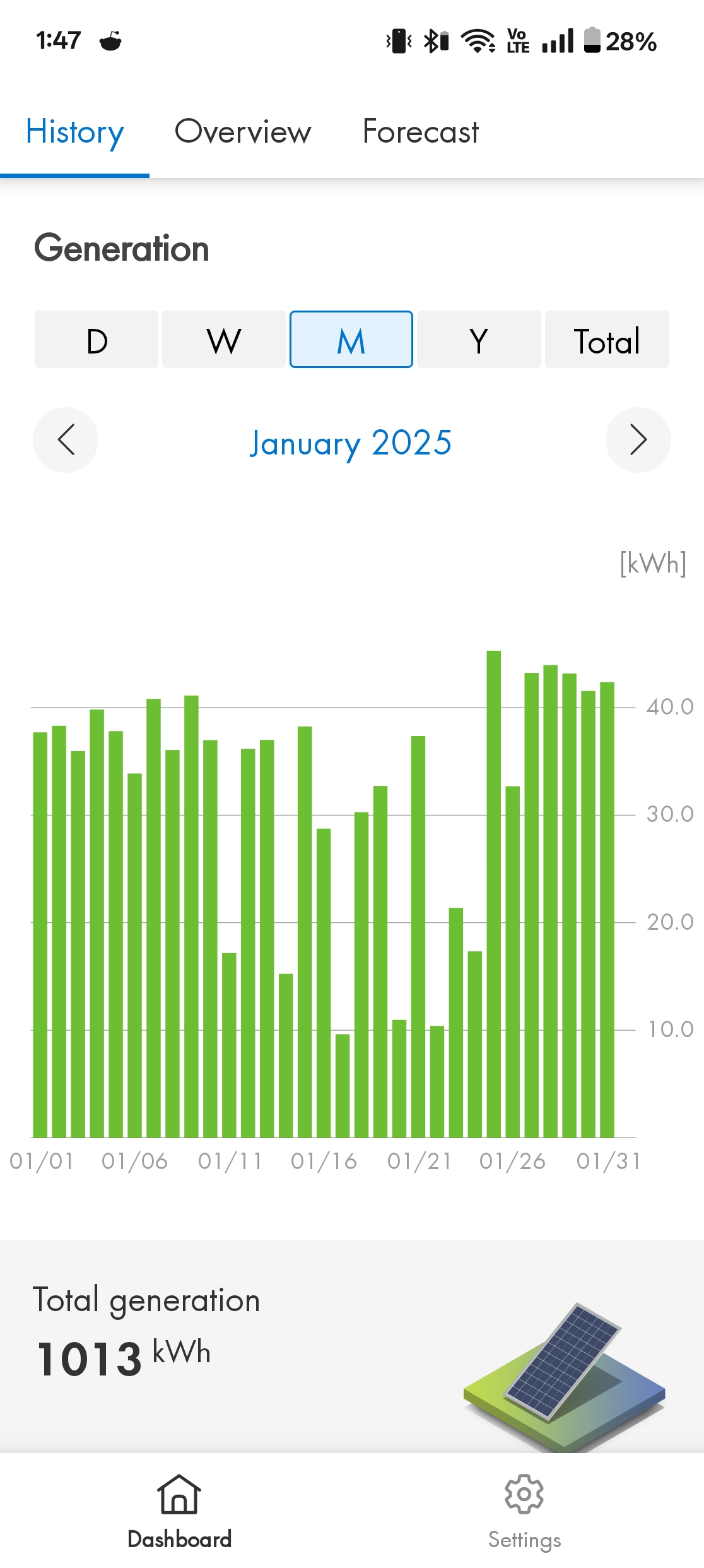Select the W weekly view
This screenshot has height=1568, width=704.
[224, 340]
